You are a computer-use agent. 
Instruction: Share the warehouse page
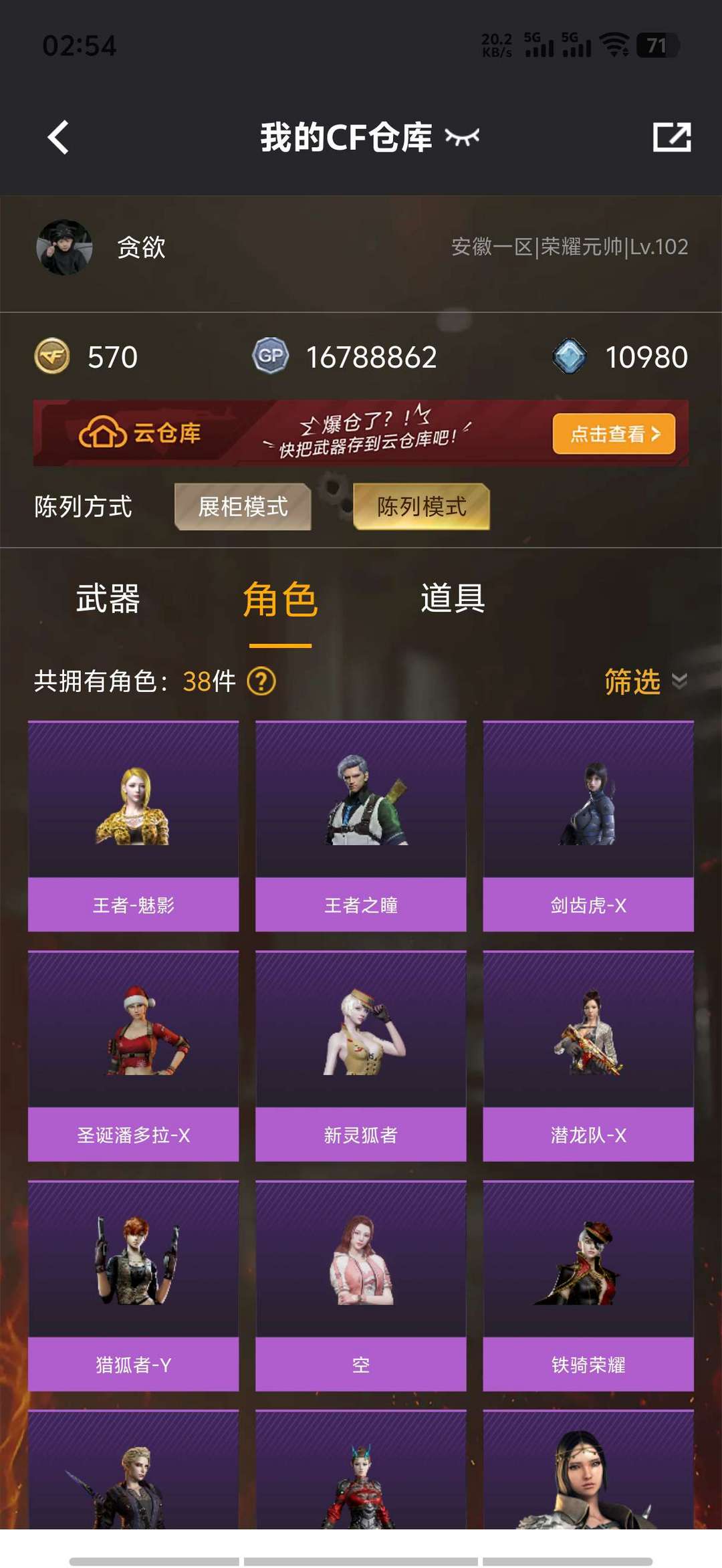coord(671,138)
